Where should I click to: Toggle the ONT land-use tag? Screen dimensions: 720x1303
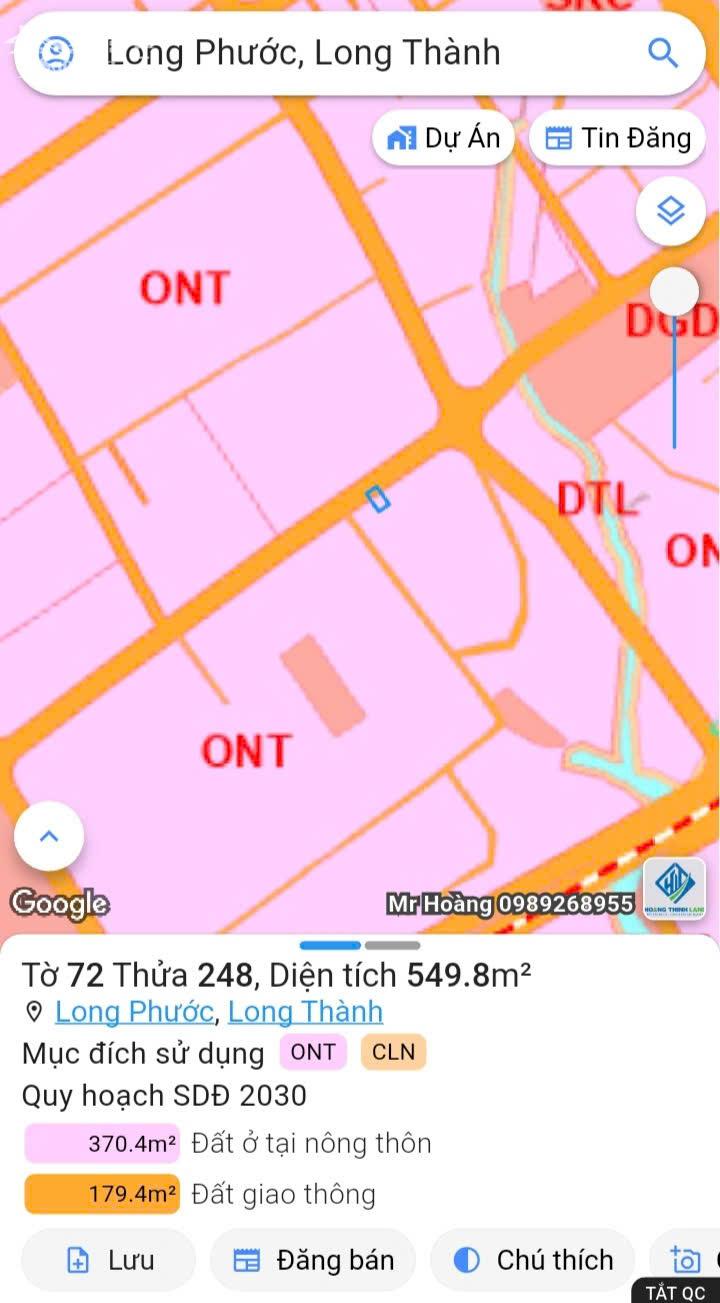(313, 1052)
